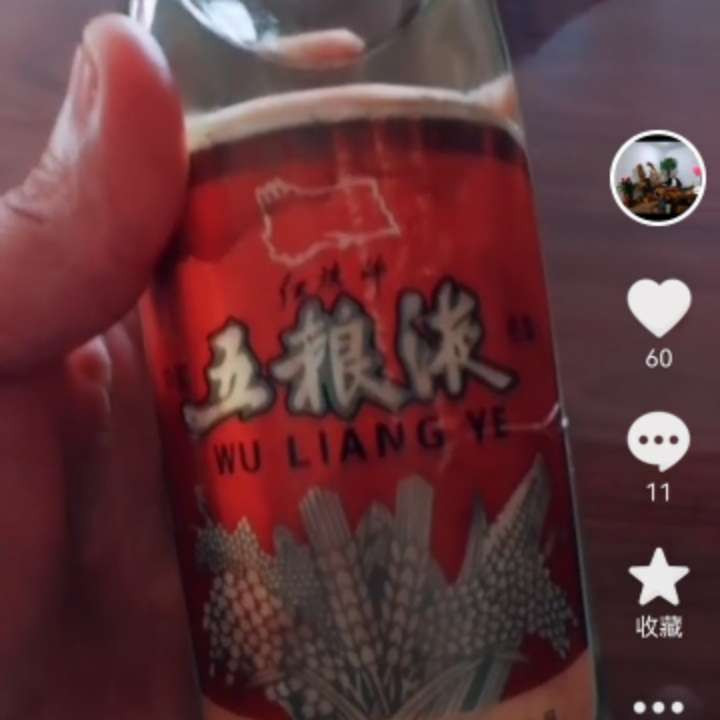Open the three-dot more options menu
This screenshot has width=720, height=720.
coord(659,708)
